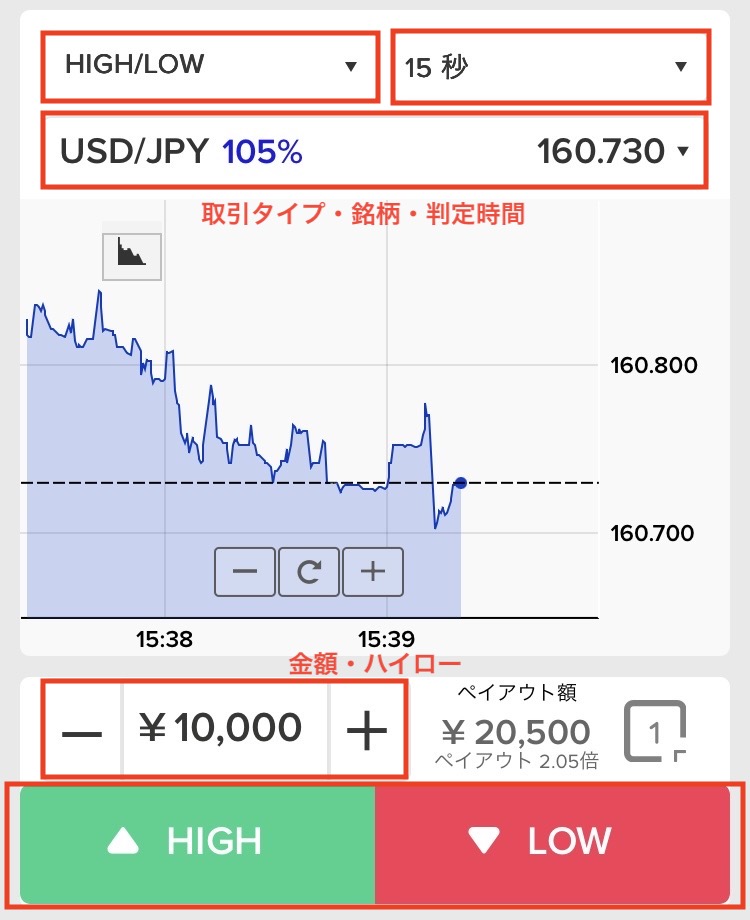Zoom in the chart with plus button

click(373, 572)
